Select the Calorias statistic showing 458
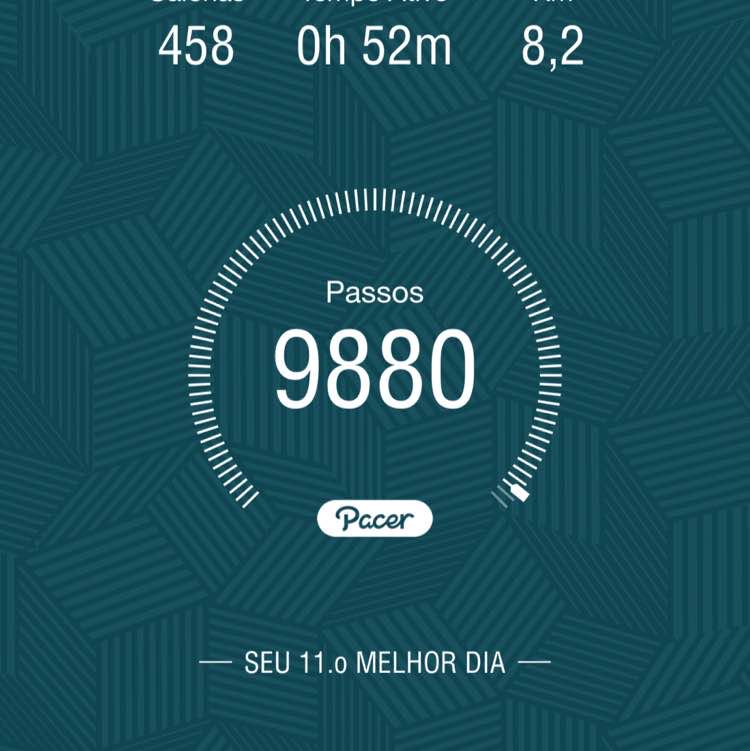 197,45
